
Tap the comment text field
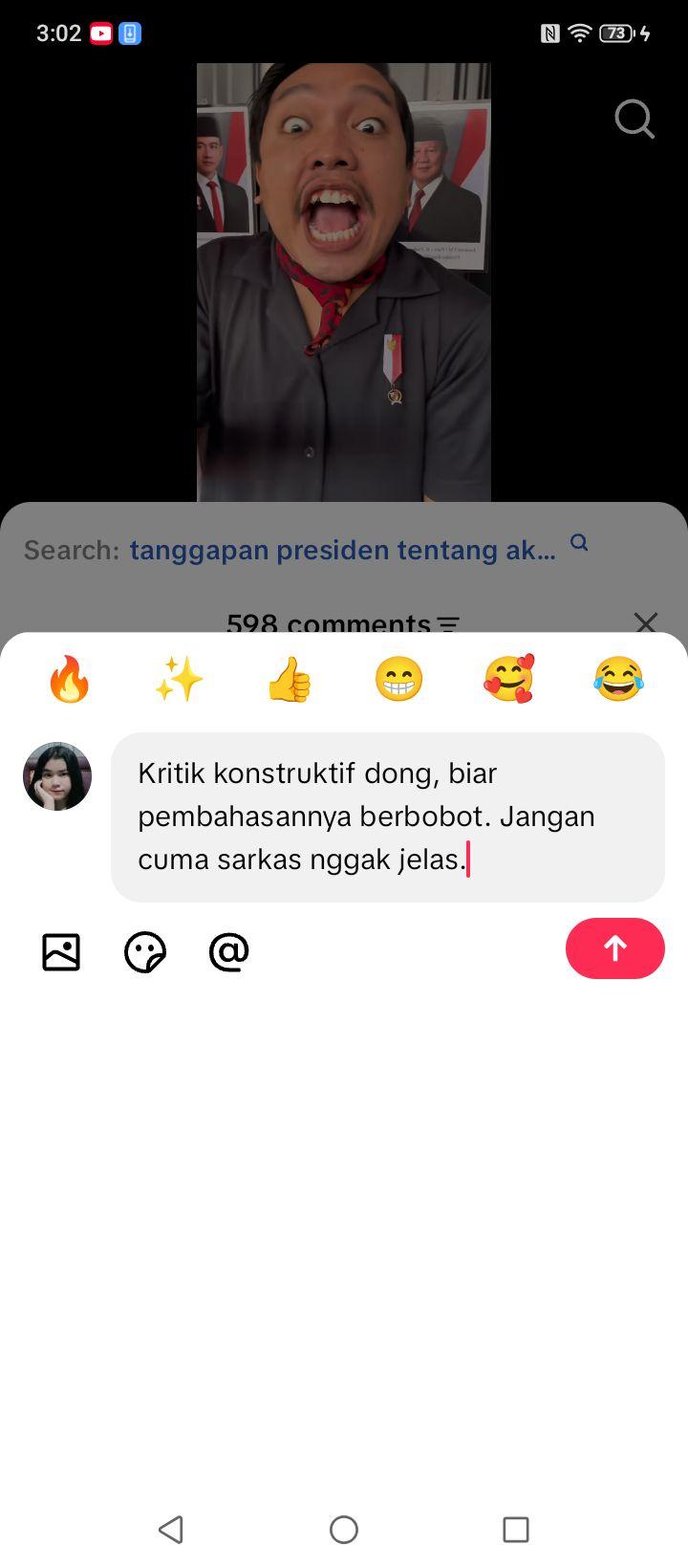pos(388,817)
